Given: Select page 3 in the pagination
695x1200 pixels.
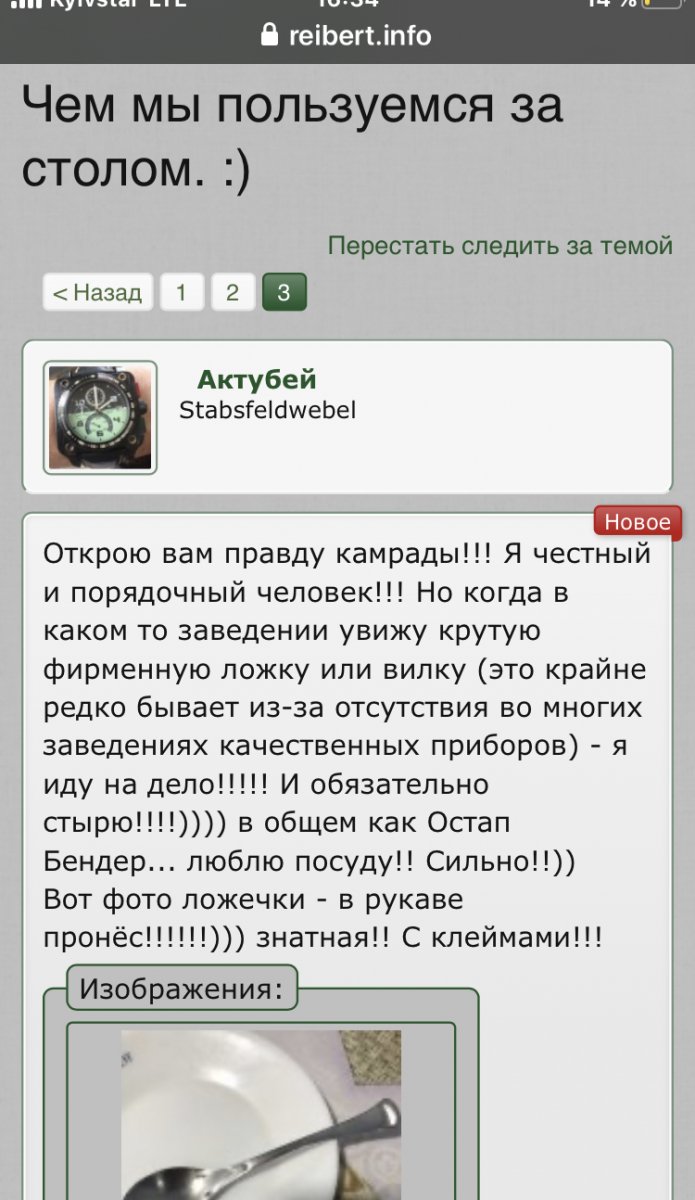Looking at the screenshot, I should click(284, 292).
